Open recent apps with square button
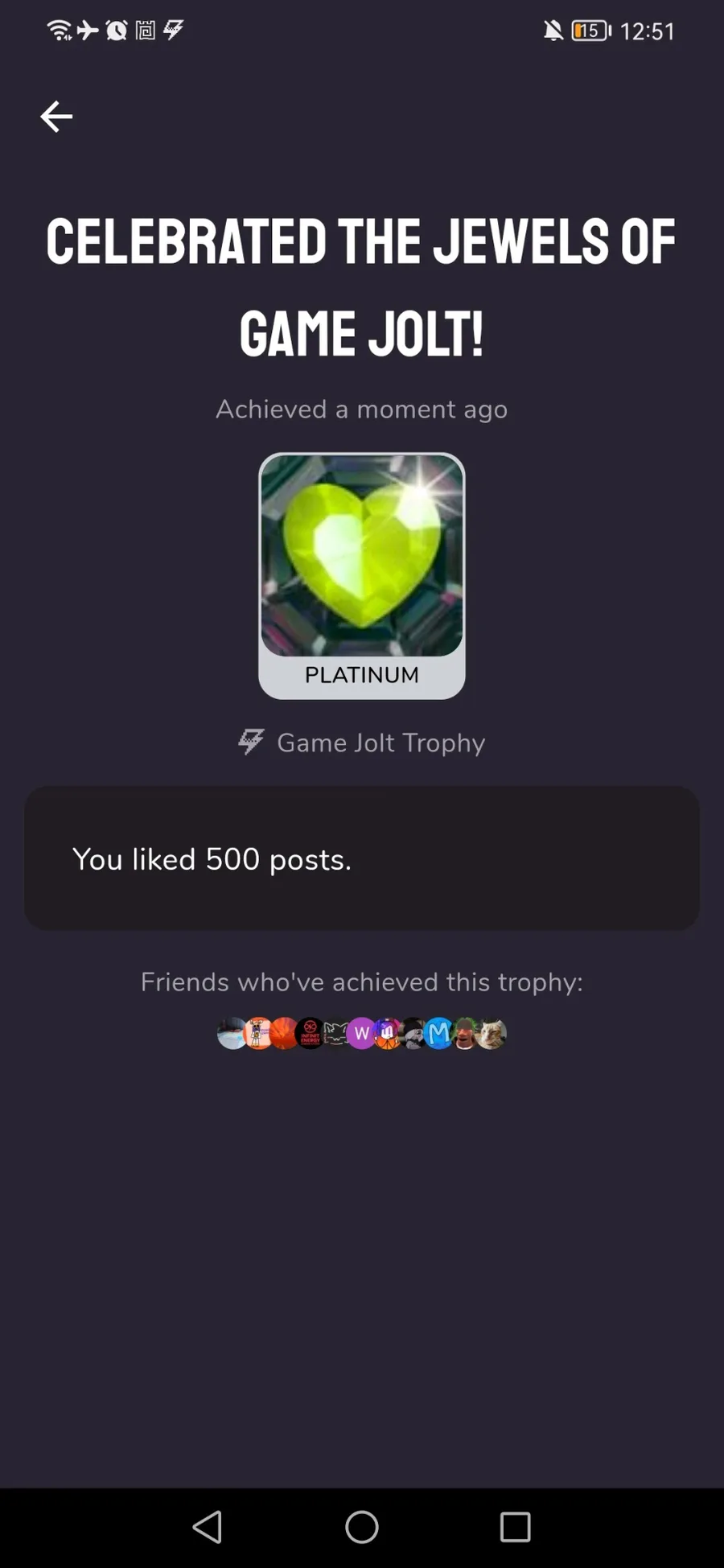Viewport: 724px width, 1568px height. 515,1526
